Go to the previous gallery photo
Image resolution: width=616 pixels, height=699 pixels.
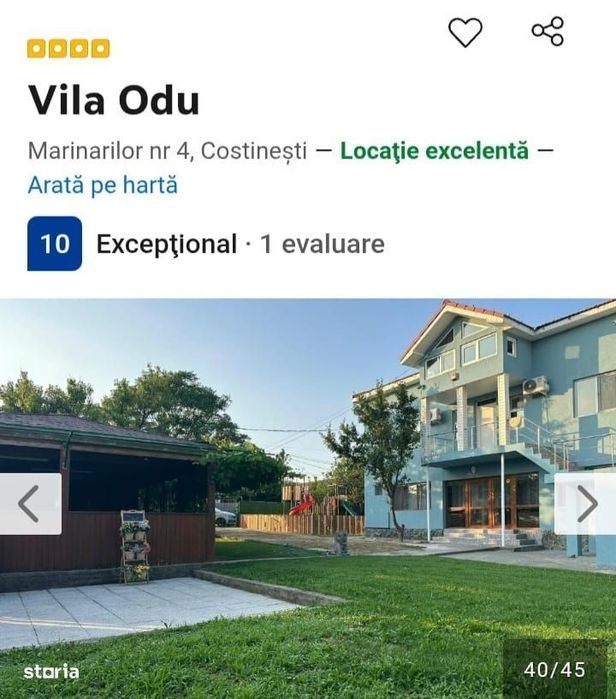point(29,504)
